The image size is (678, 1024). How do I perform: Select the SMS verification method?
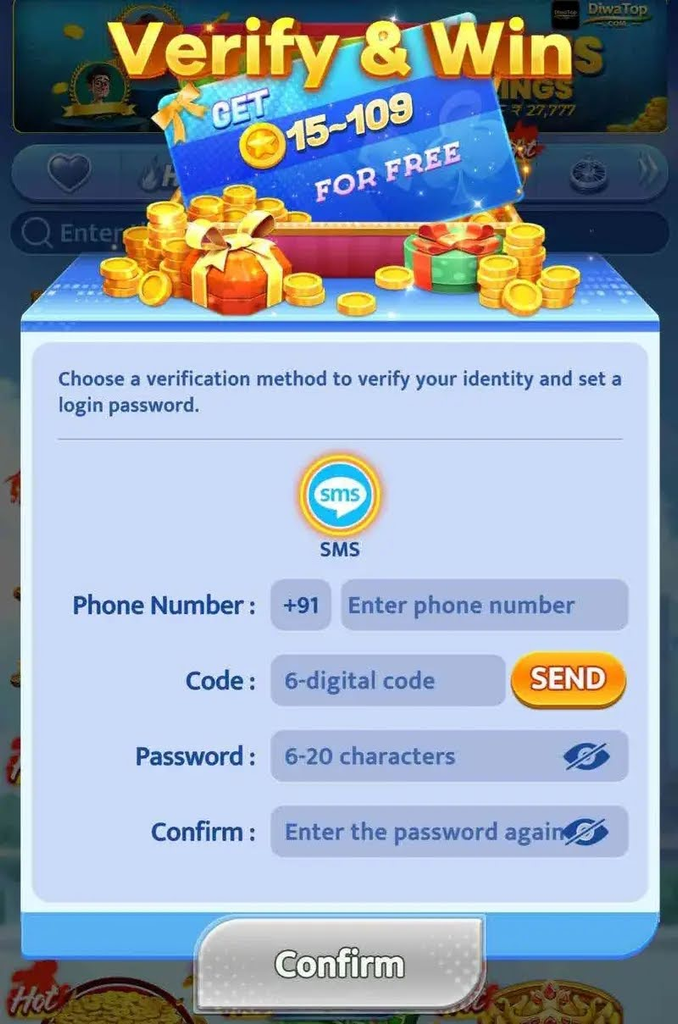(340, 494)
